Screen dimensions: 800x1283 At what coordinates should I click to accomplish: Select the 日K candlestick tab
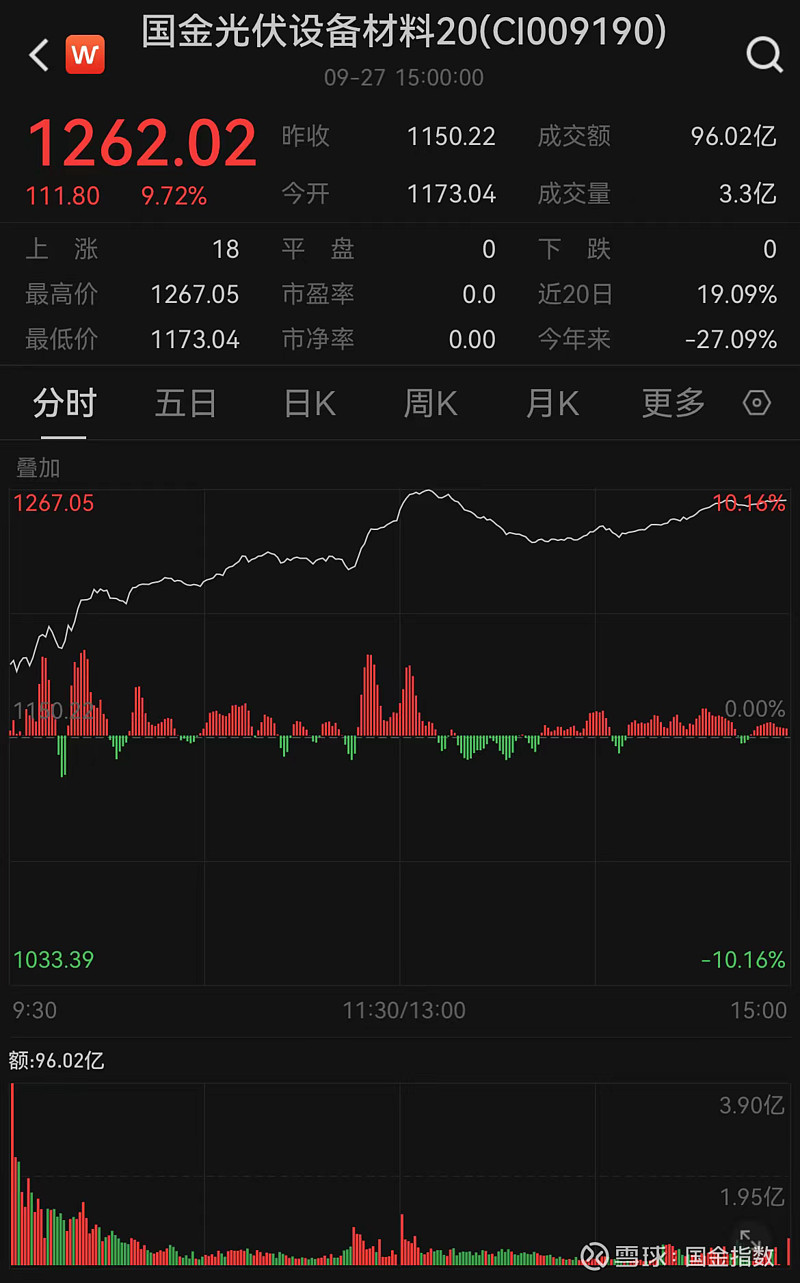307,402
